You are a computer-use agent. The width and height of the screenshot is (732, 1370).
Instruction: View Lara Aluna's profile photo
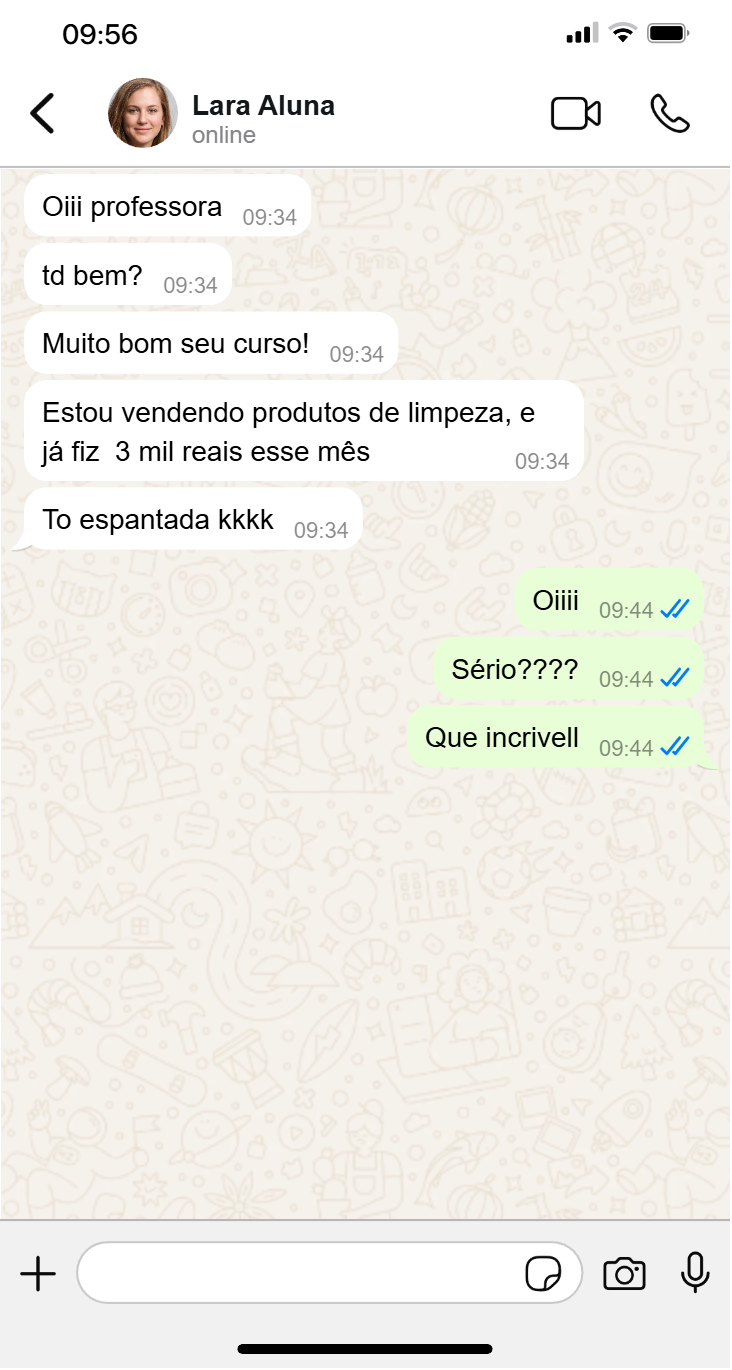(x=143, y=113)
